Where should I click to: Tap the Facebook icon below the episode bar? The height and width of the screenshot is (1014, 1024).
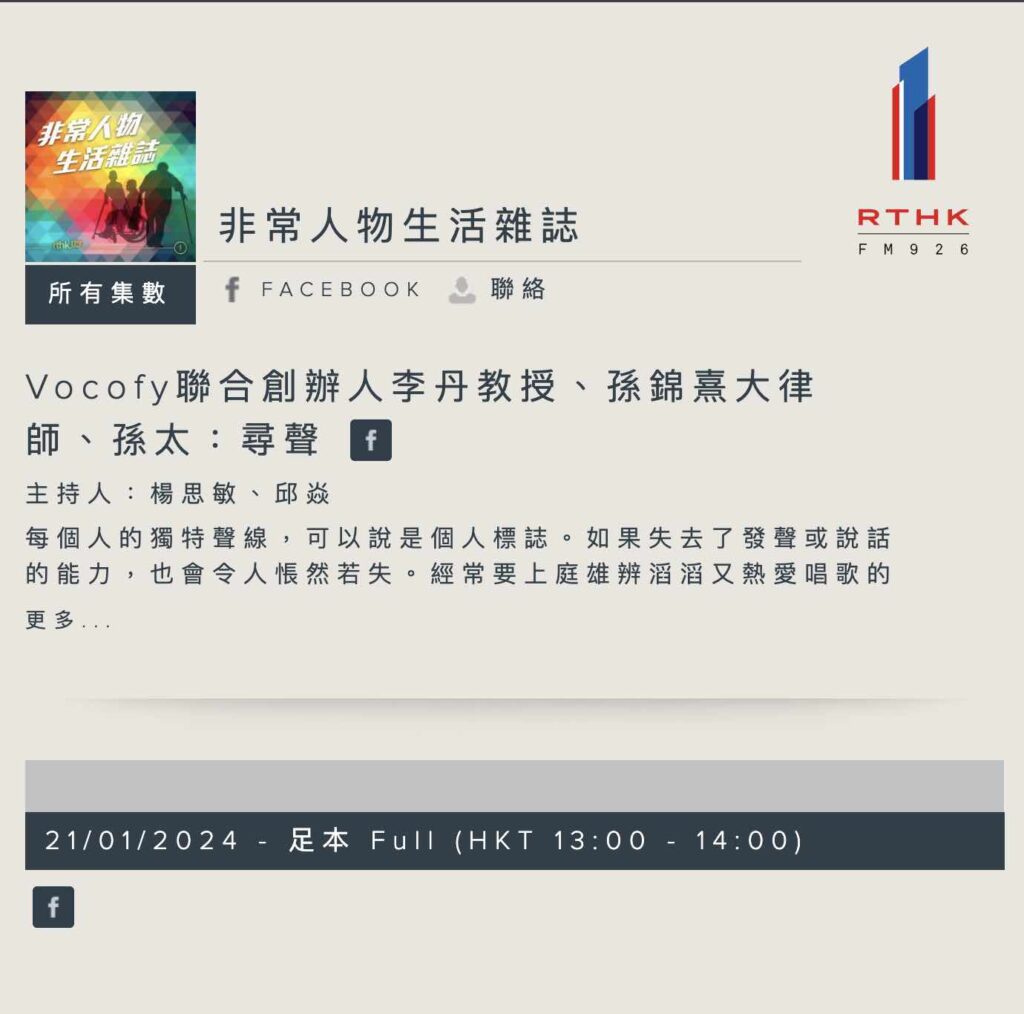point(53,907)
